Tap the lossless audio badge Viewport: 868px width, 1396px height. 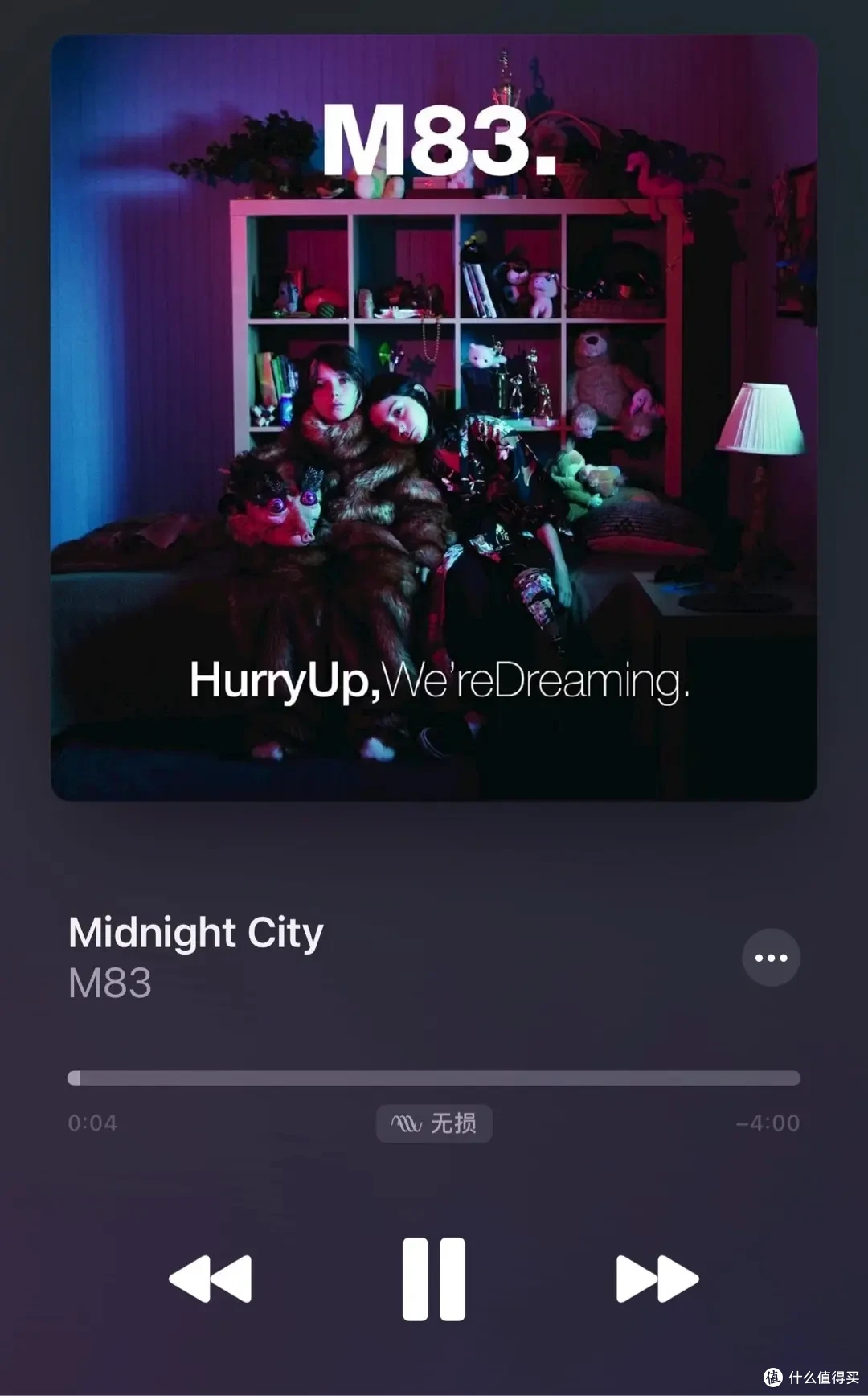[x=434, y=1123]
